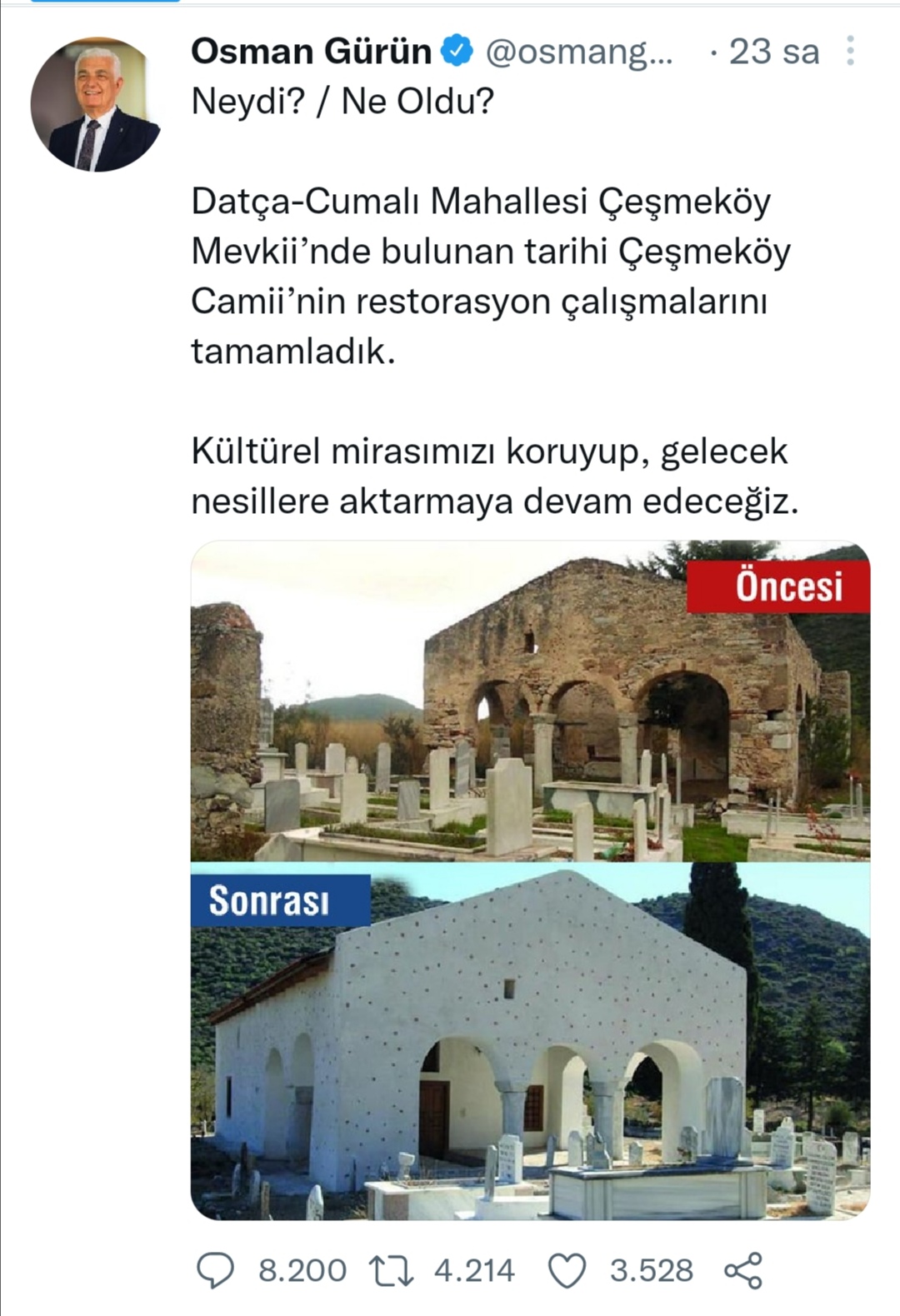Open the before-and-after mosque photo
This screenshot has height=1316, width=900.
(x=530, y=880)
